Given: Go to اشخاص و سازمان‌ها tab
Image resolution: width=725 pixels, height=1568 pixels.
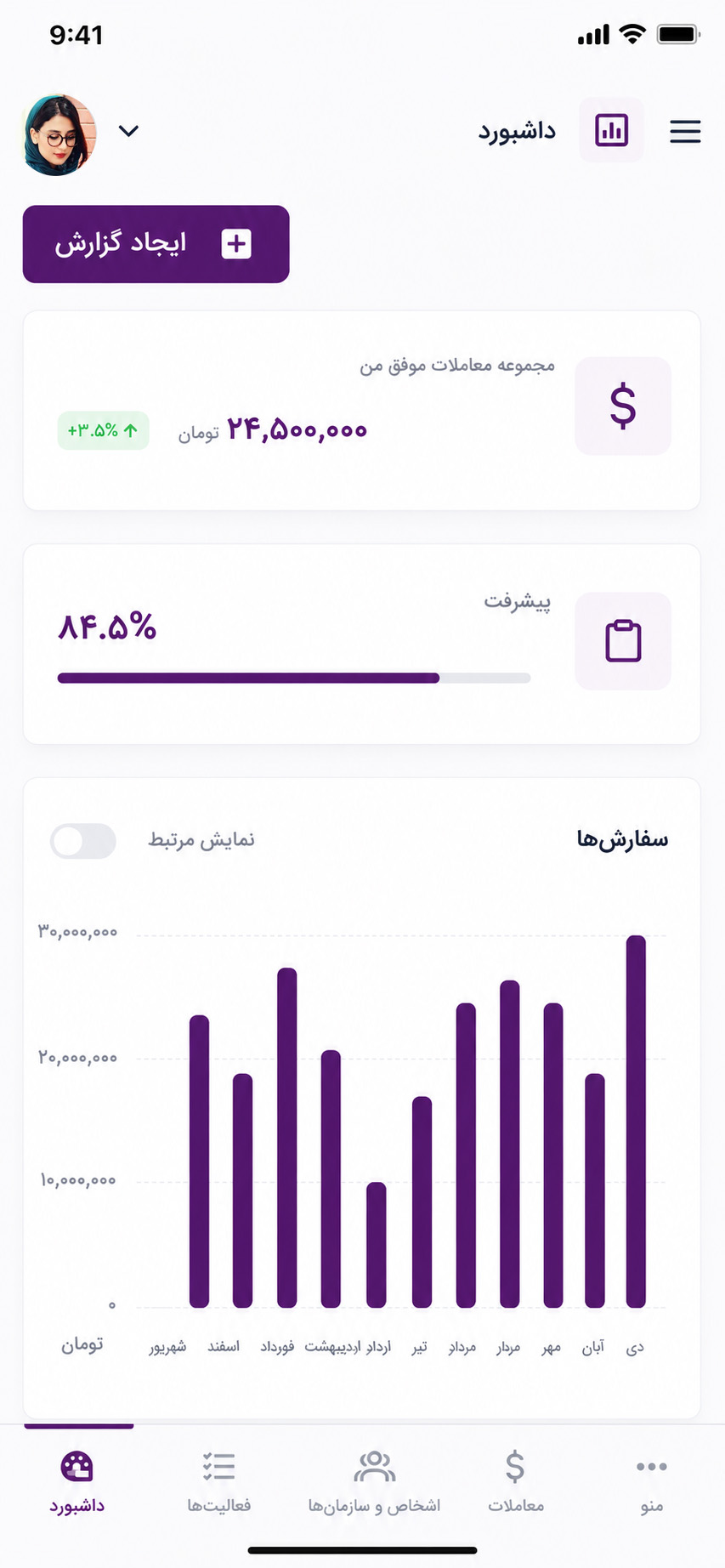Looking at the screenshot, I should 374,1484.
